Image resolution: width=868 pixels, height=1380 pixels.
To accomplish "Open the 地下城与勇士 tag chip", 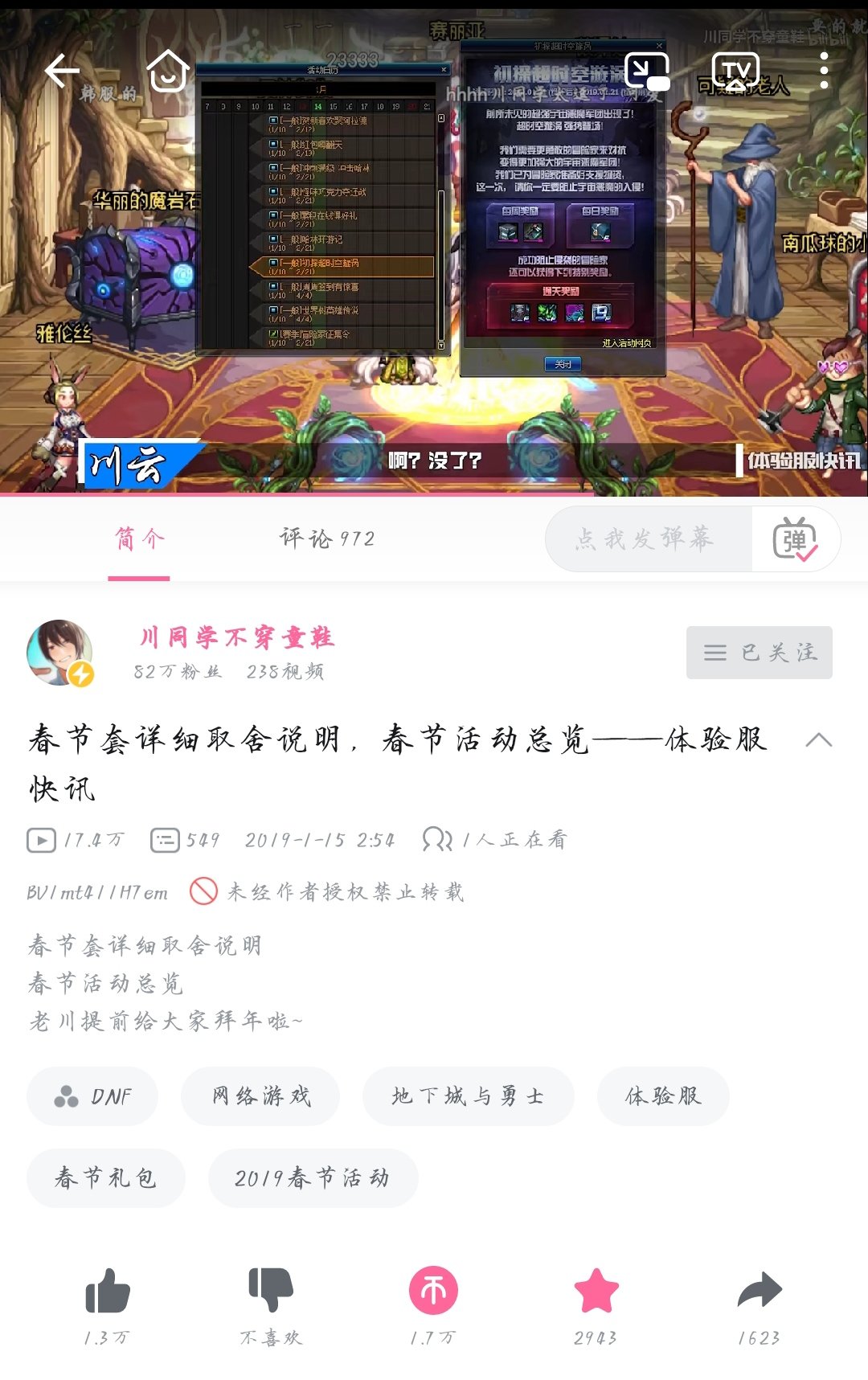I will pyautogui.click(x=468, y=1096).
